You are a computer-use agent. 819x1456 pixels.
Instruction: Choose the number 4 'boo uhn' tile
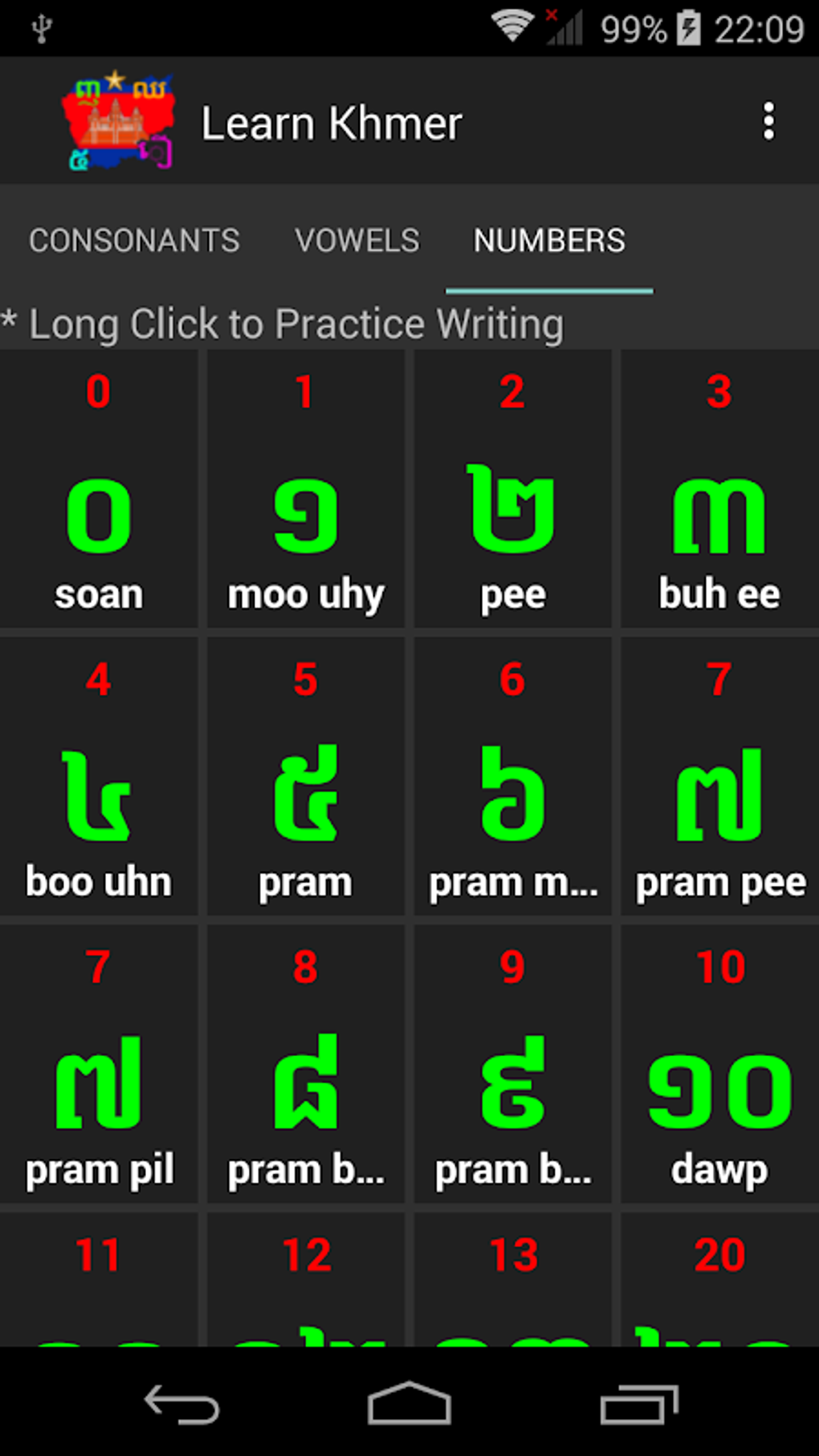click(x=99, y=777)
